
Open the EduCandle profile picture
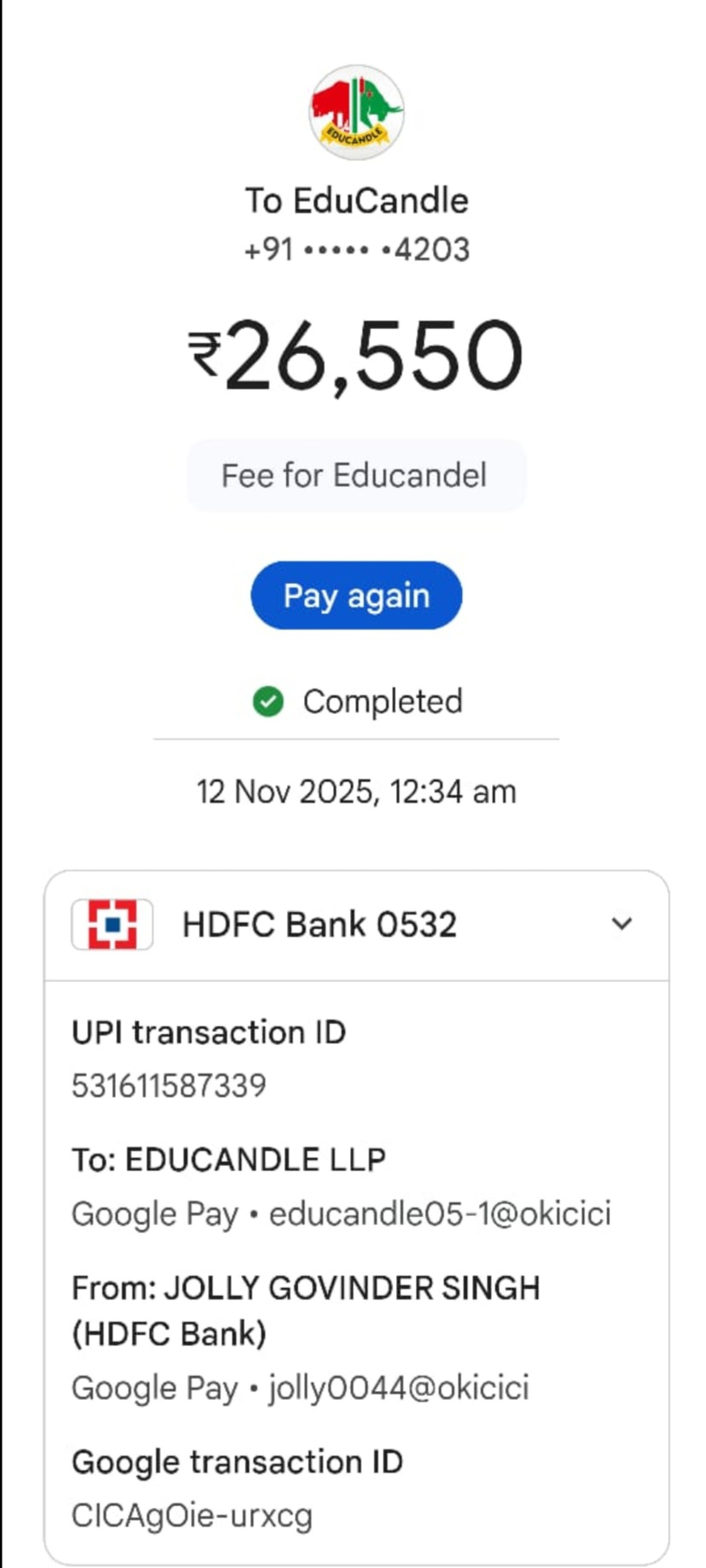tap(356, 112)
